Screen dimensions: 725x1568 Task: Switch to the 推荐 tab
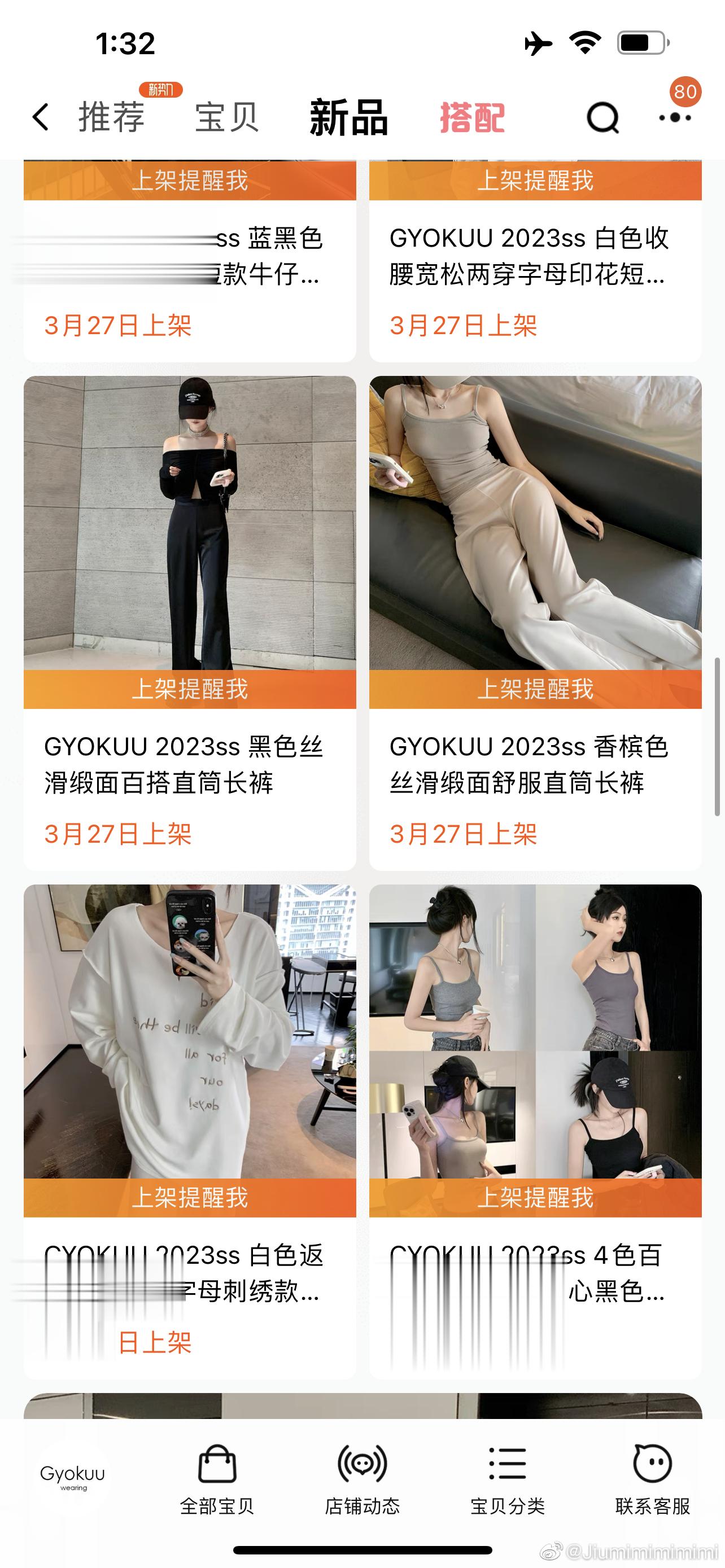[x=112, y=117]
